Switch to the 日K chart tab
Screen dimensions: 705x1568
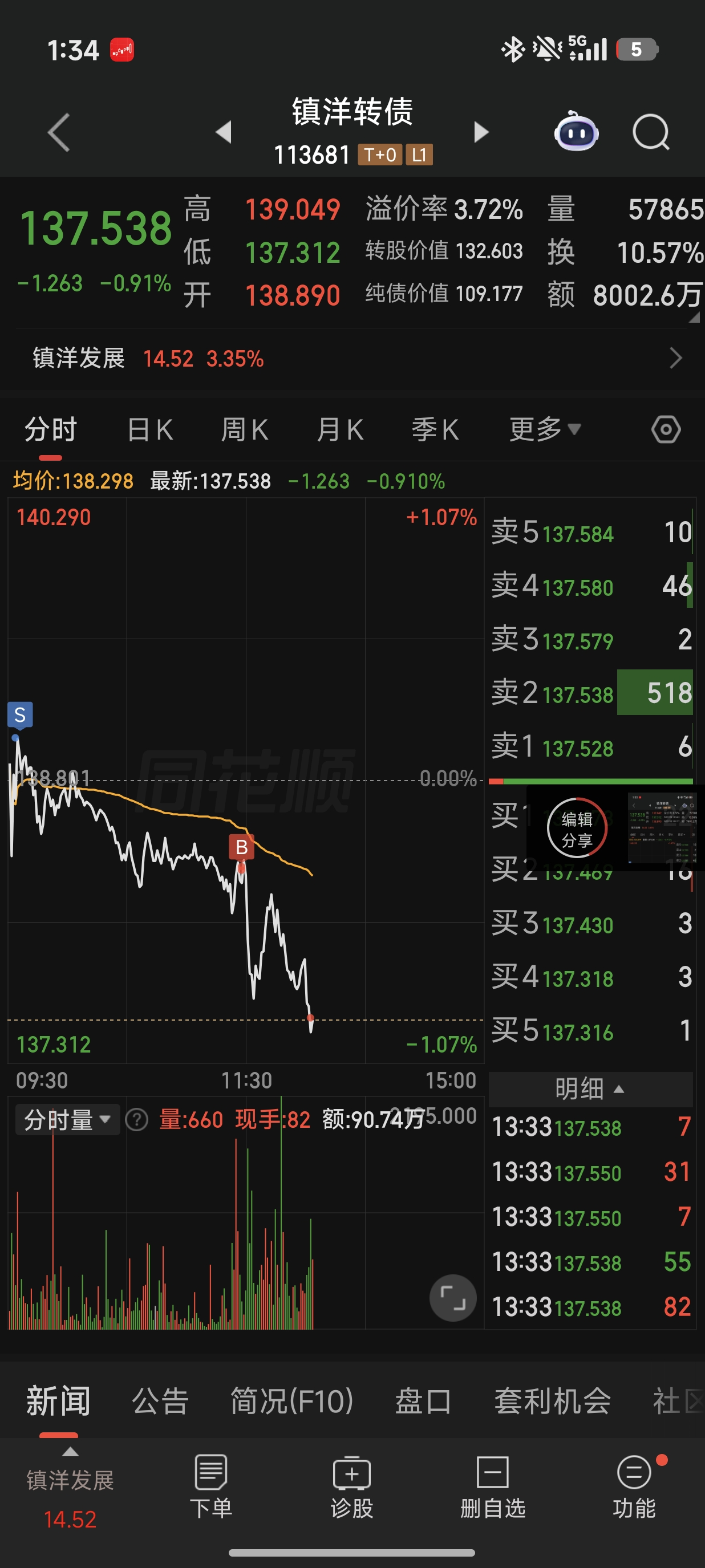[151, 430]
